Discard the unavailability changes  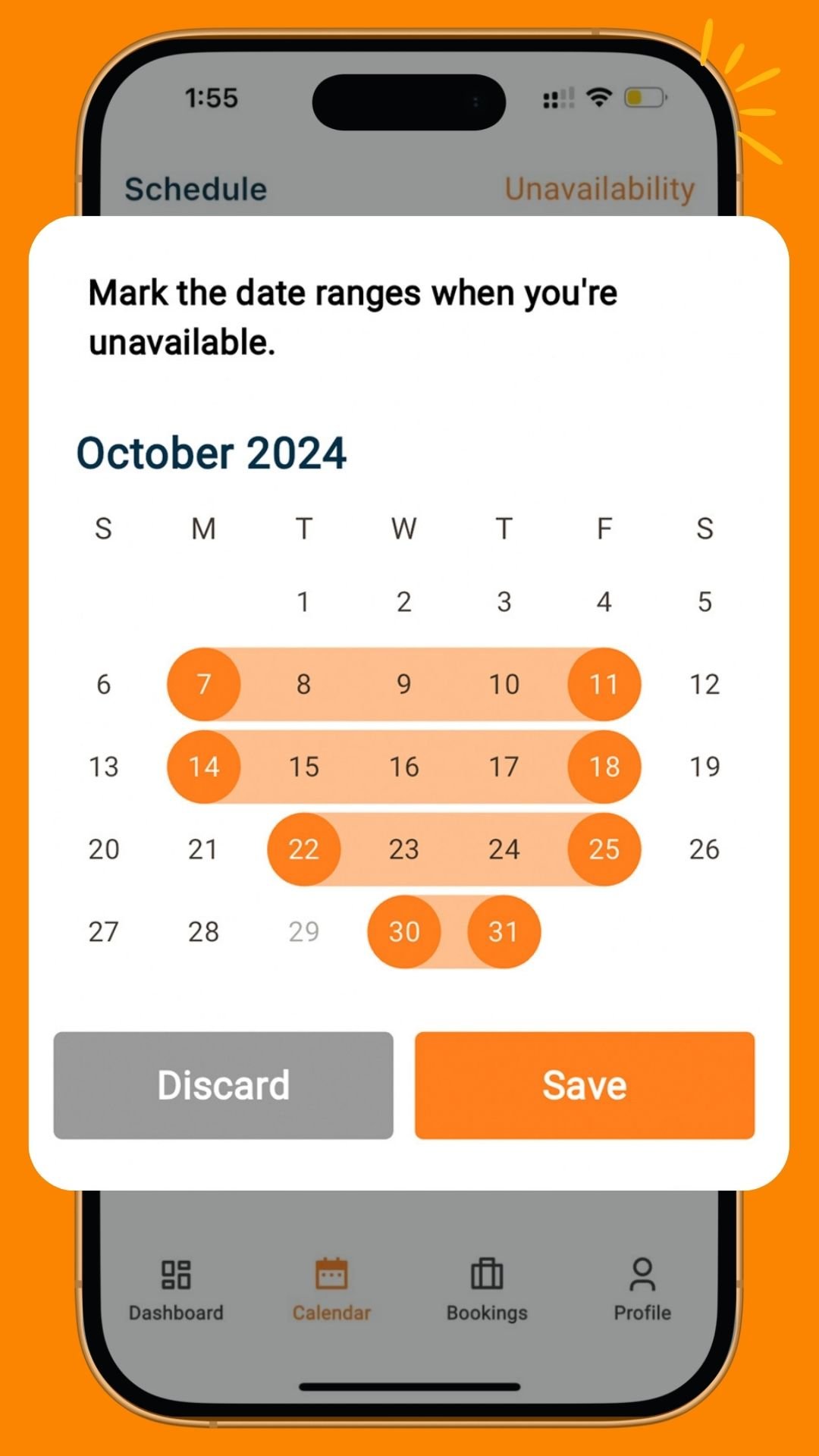click(223, 1085)
